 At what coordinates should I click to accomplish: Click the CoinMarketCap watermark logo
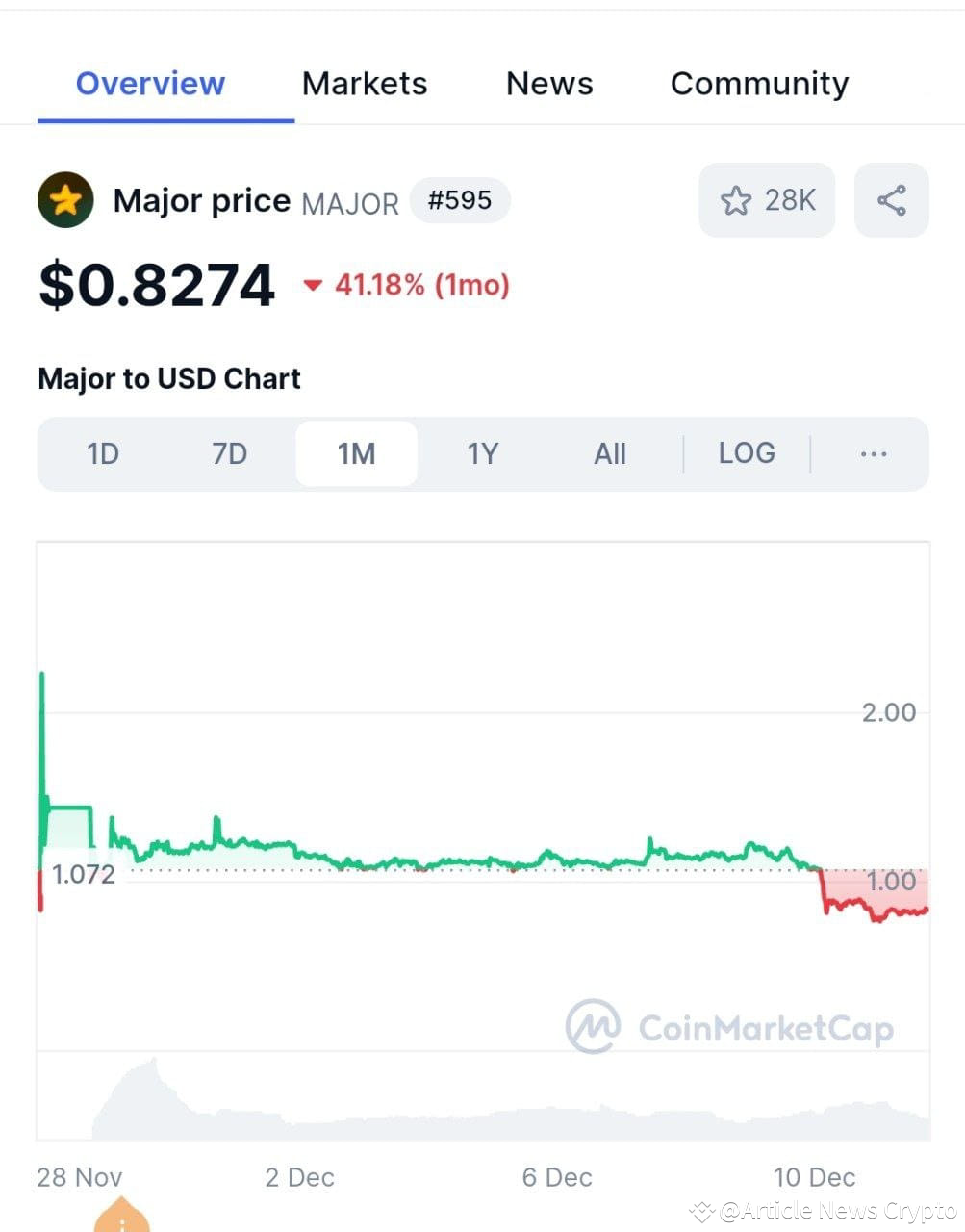591,1026
